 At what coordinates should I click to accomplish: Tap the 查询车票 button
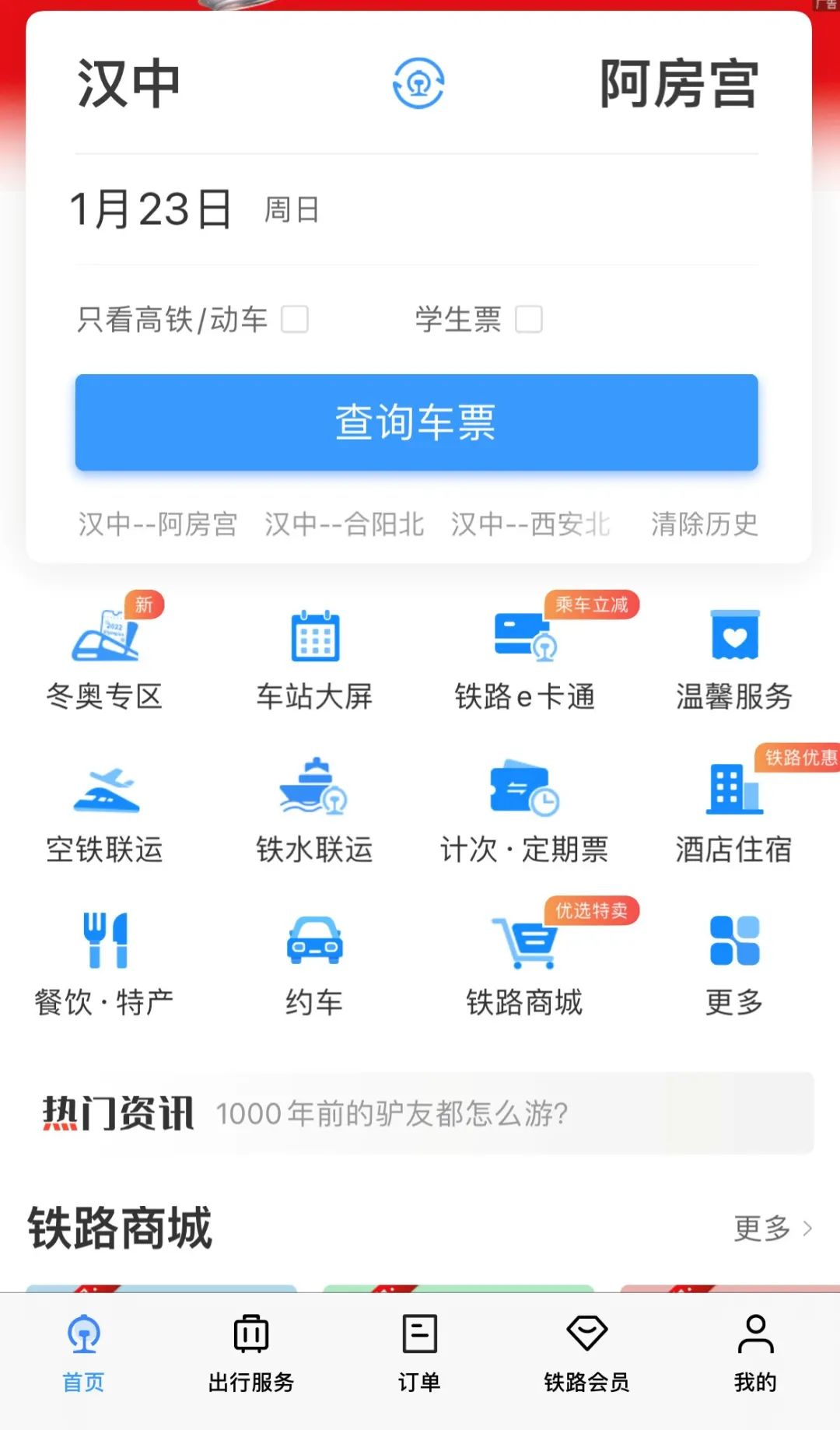coord(417,422)
